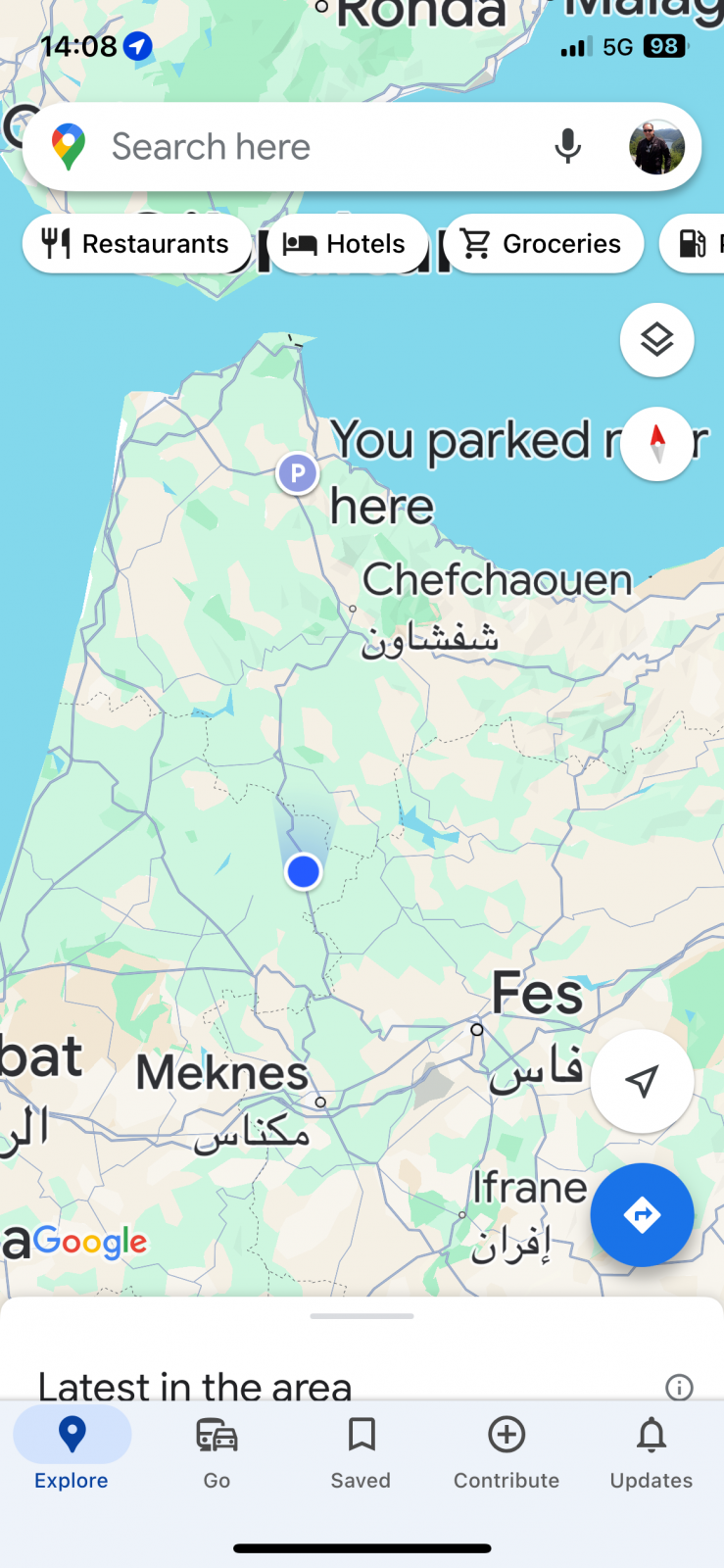
Task: Tap the blue current location dot
Action: 304,871
